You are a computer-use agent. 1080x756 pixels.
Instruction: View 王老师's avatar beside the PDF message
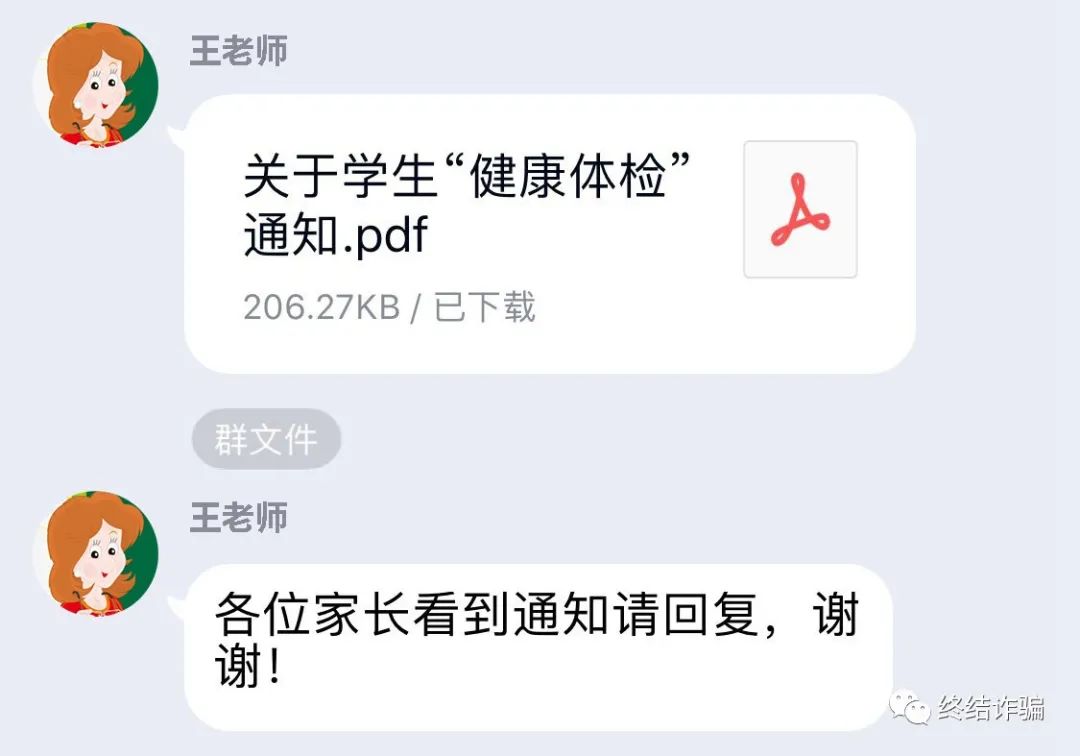96,86
